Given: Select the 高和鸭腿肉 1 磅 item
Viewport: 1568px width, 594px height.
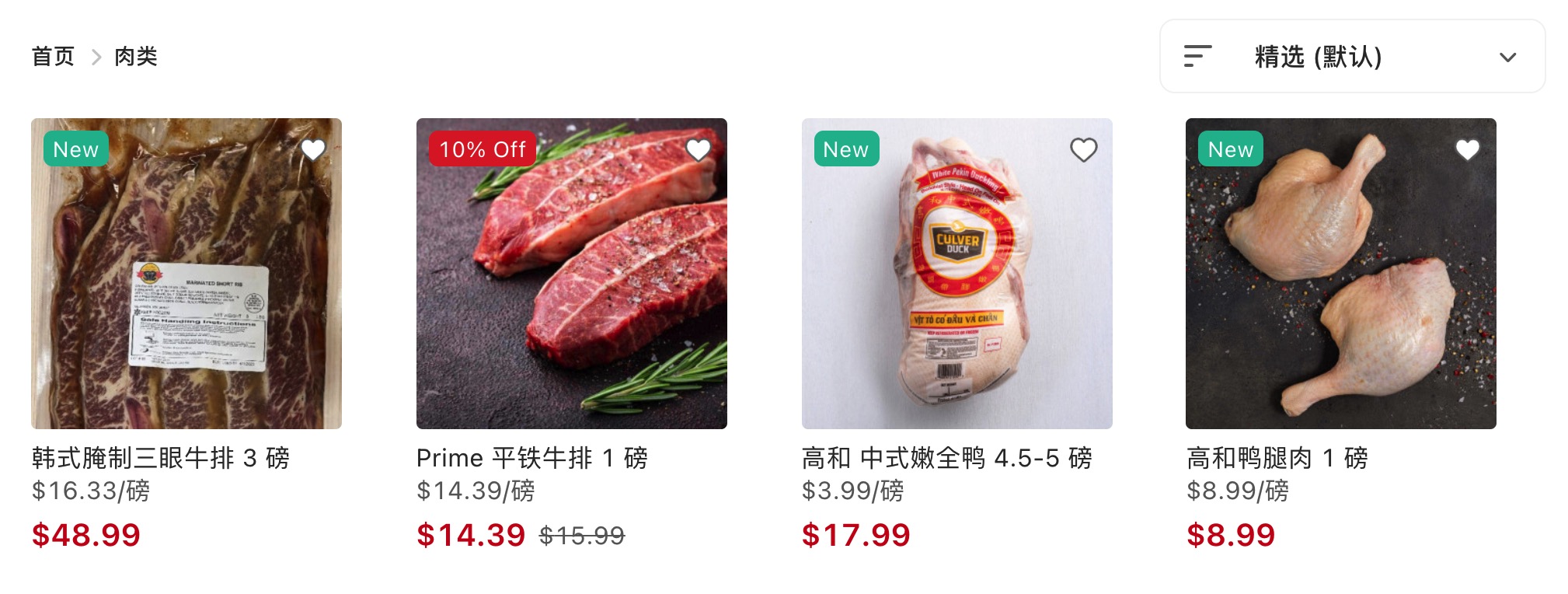Looking at the screenshot, I should (1341, 274).
